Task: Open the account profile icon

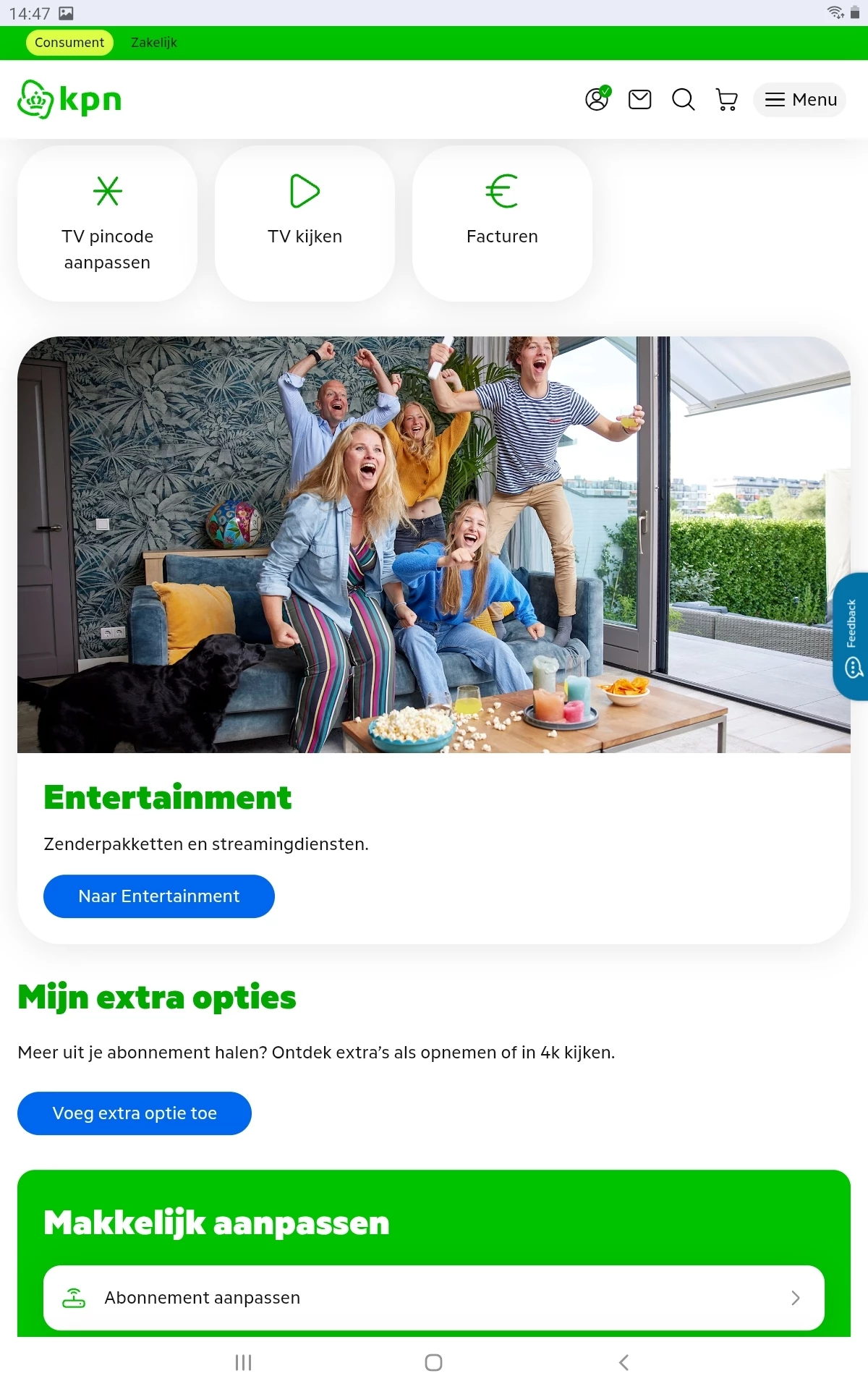Action: click(x=597, y=99)
